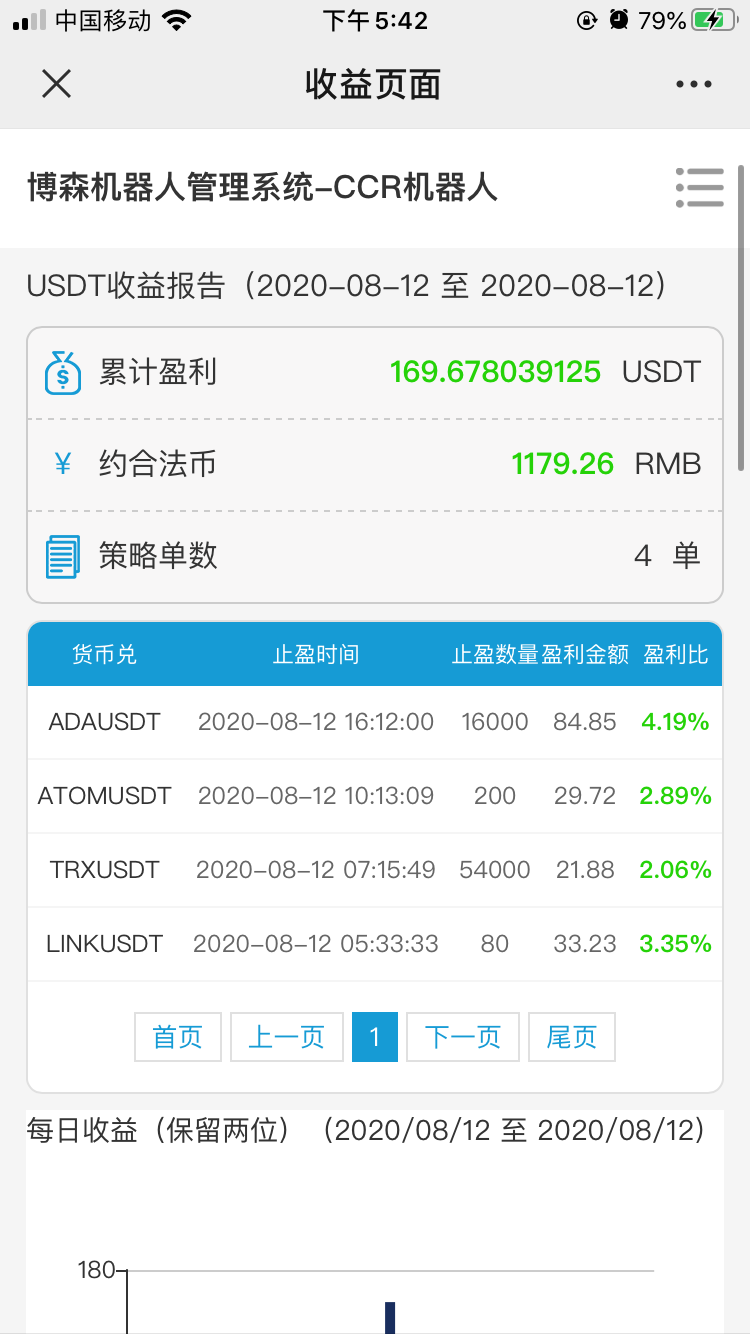Open the hamburger list menu
The height and width of the screenshot is (1334, 750).
point(699,188)
